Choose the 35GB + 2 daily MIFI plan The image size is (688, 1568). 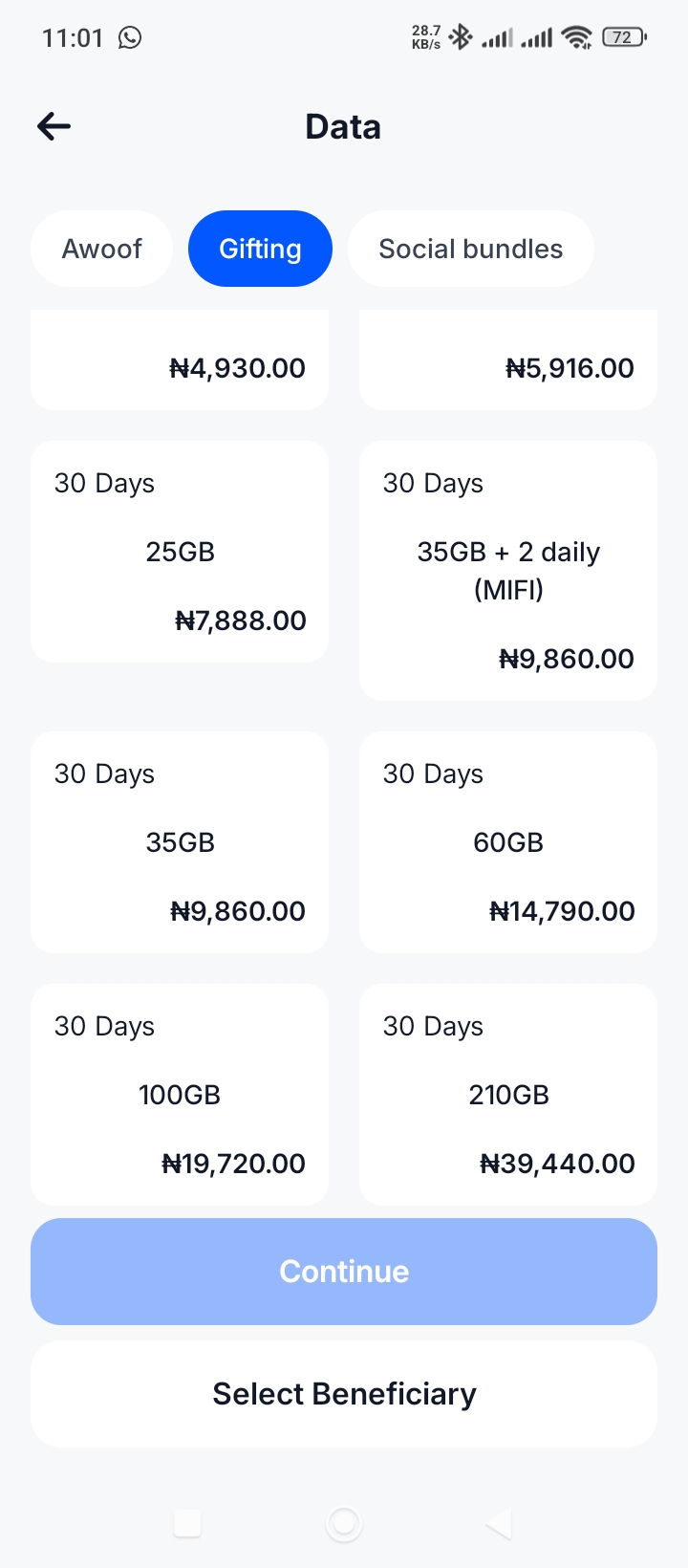click(507, 571)
